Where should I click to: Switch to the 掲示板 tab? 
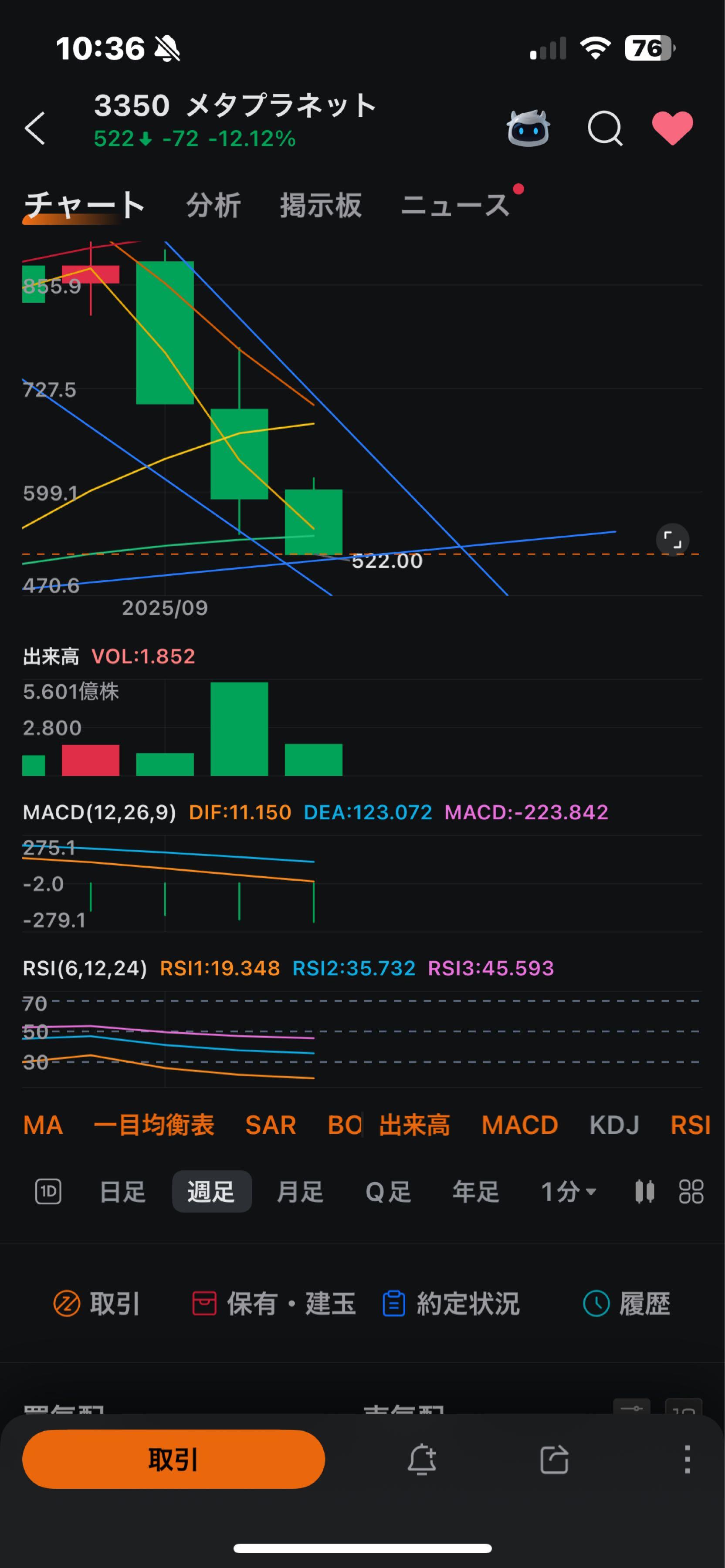coord(320,205)
